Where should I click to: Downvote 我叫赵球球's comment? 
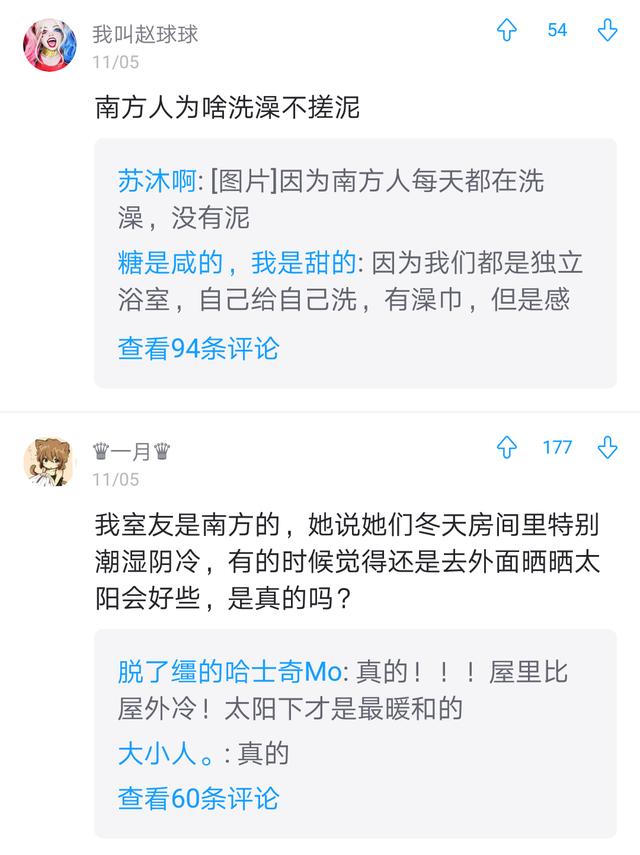(x=607, y=31)
